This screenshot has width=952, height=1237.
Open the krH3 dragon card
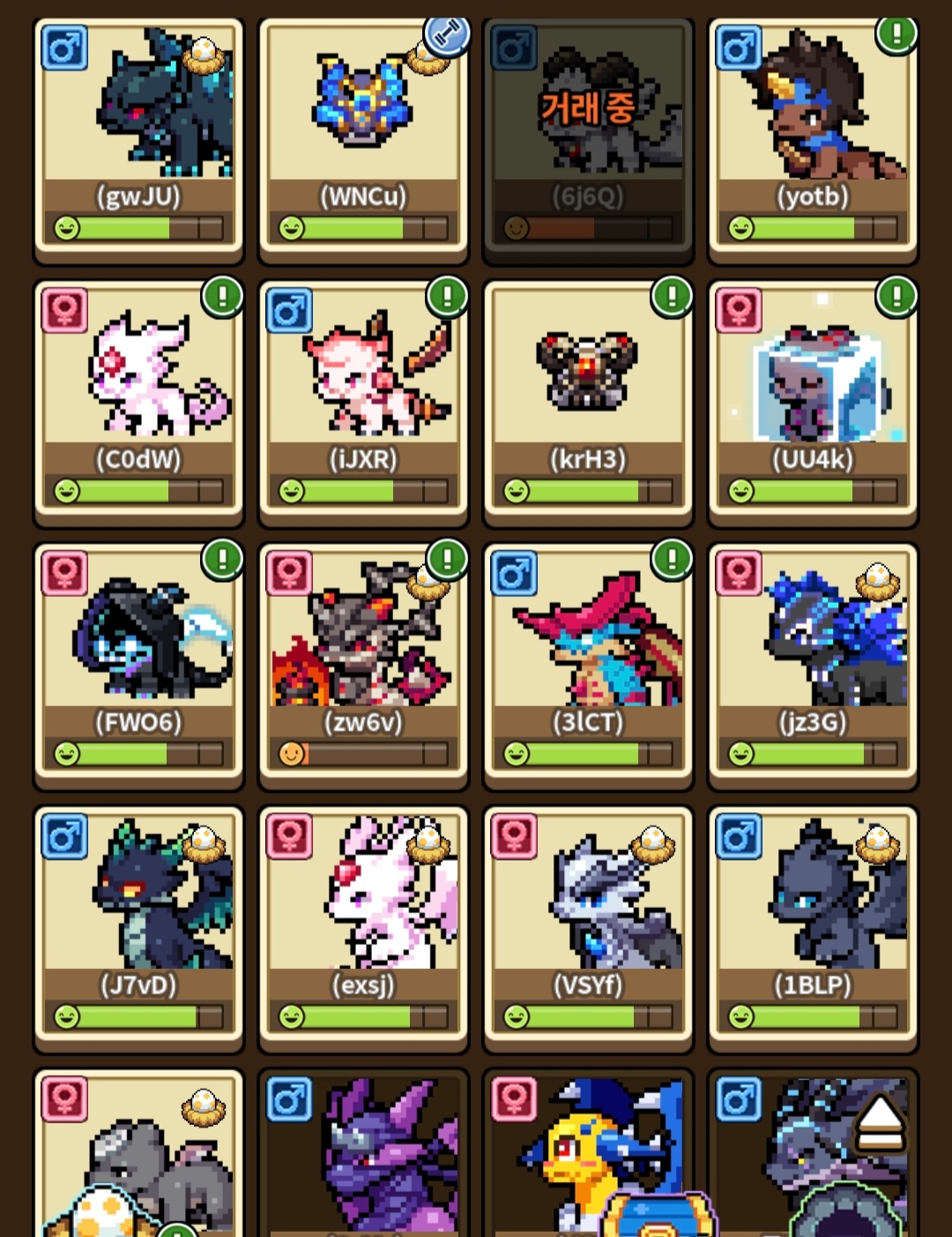(x=588, y=397)
